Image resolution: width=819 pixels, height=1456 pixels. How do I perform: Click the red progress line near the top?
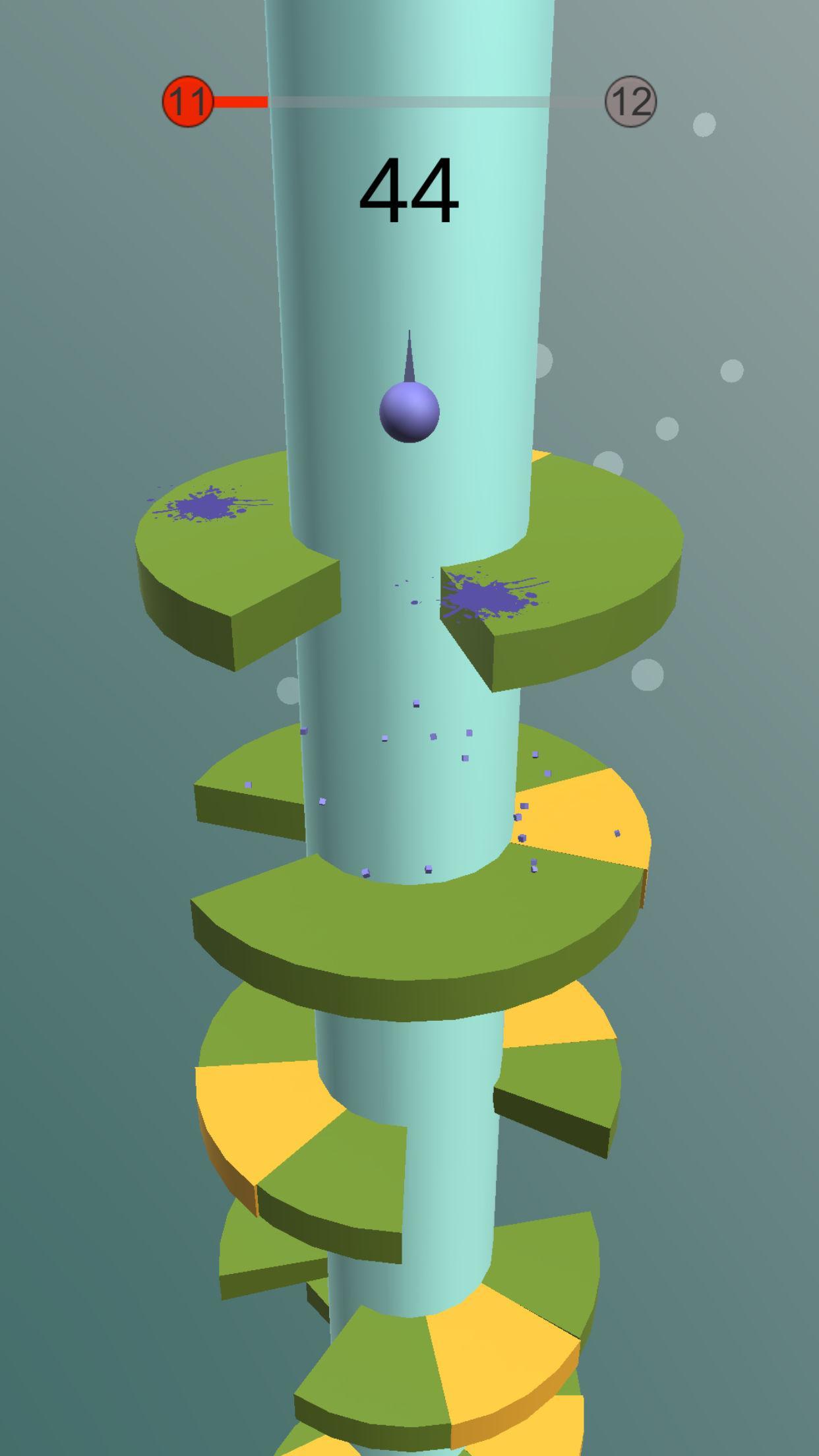(x=244, y=100)
